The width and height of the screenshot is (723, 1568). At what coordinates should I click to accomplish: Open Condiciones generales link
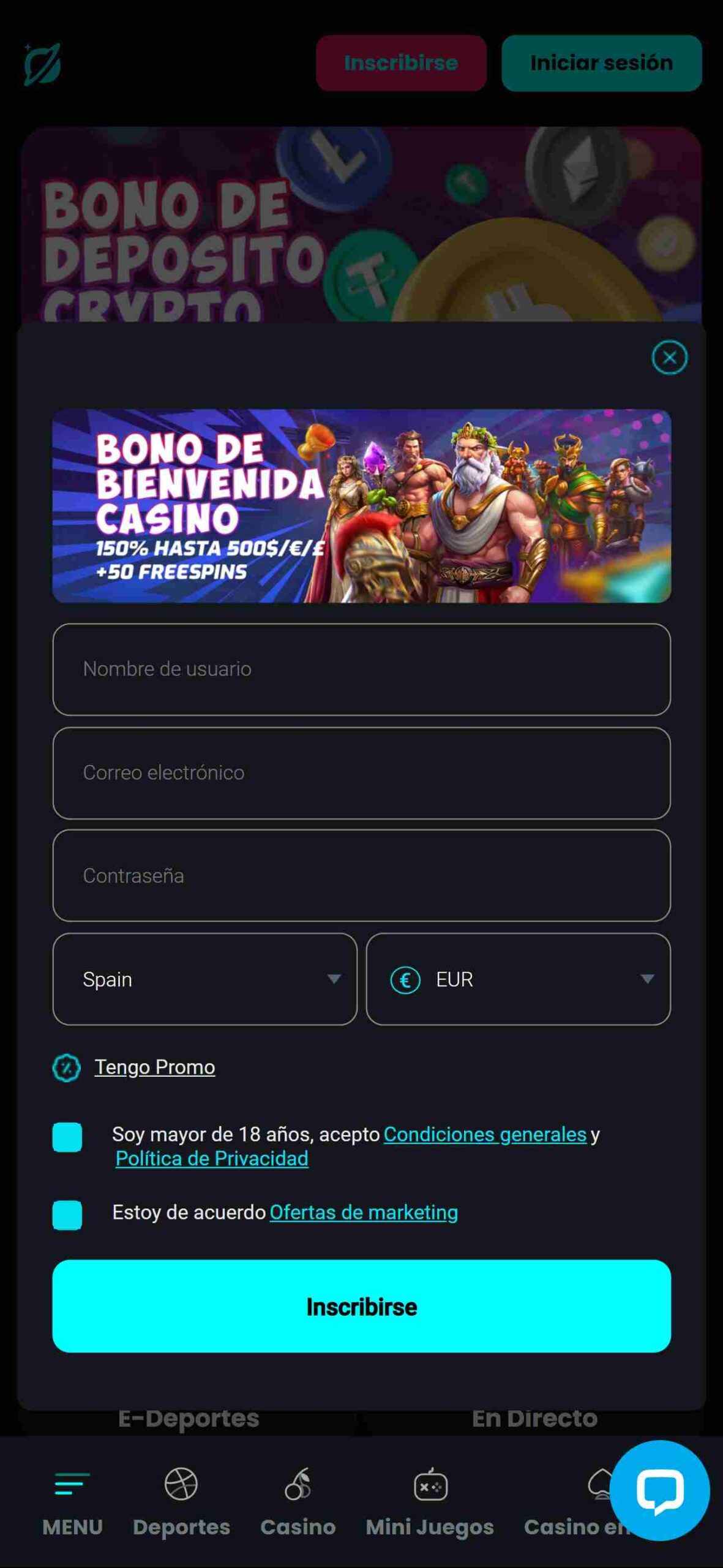point(485,1134)
